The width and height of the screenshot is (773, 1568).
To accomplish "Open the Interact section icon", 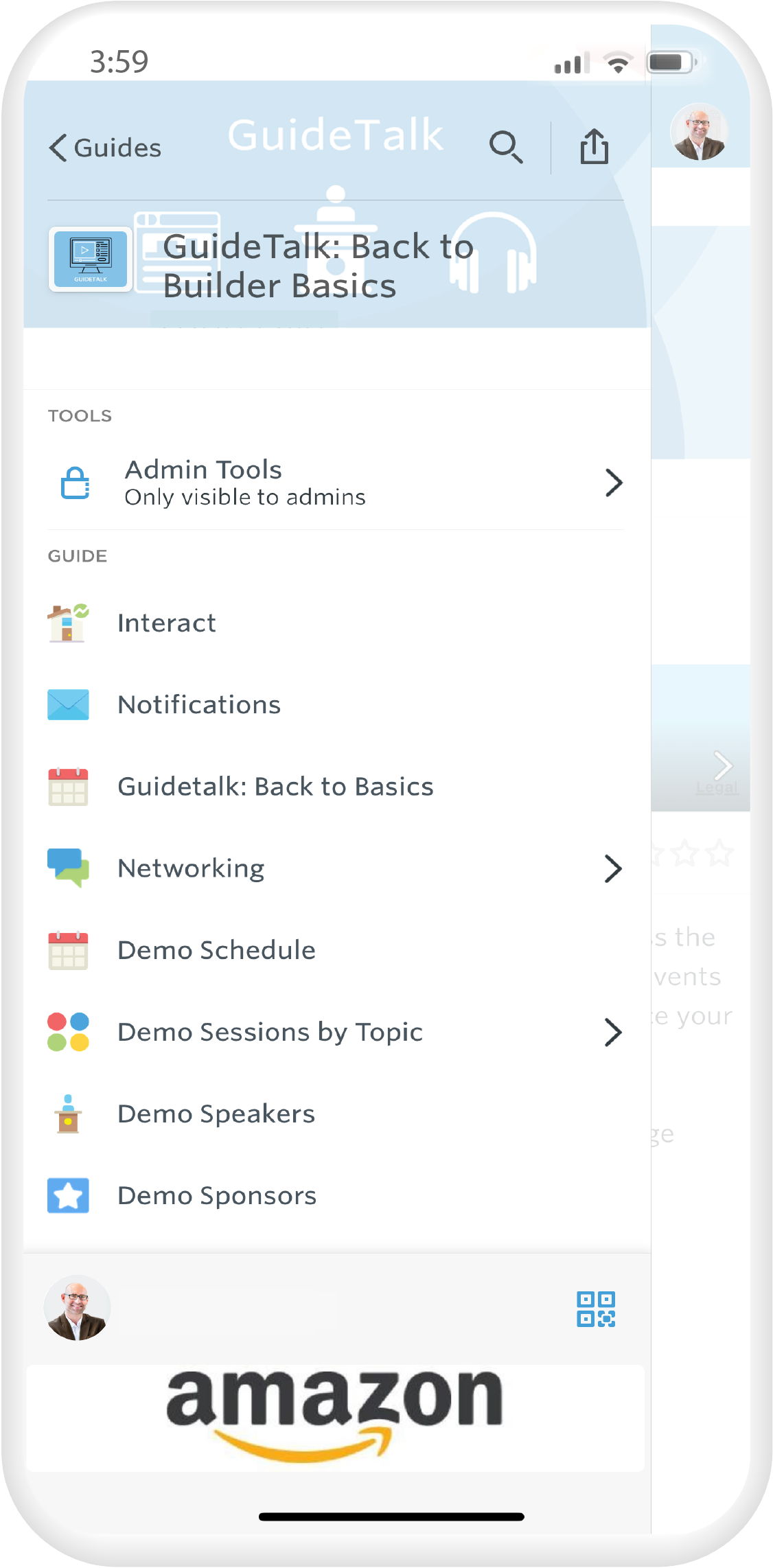I will [x=68, y=623].
